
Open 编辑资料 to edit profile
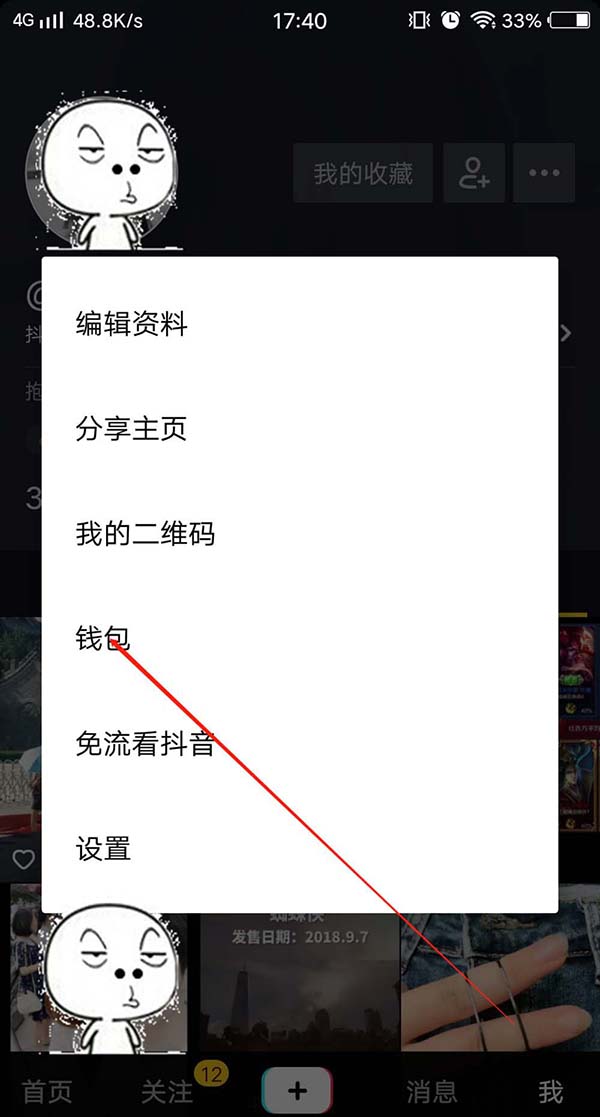(132, 324)
